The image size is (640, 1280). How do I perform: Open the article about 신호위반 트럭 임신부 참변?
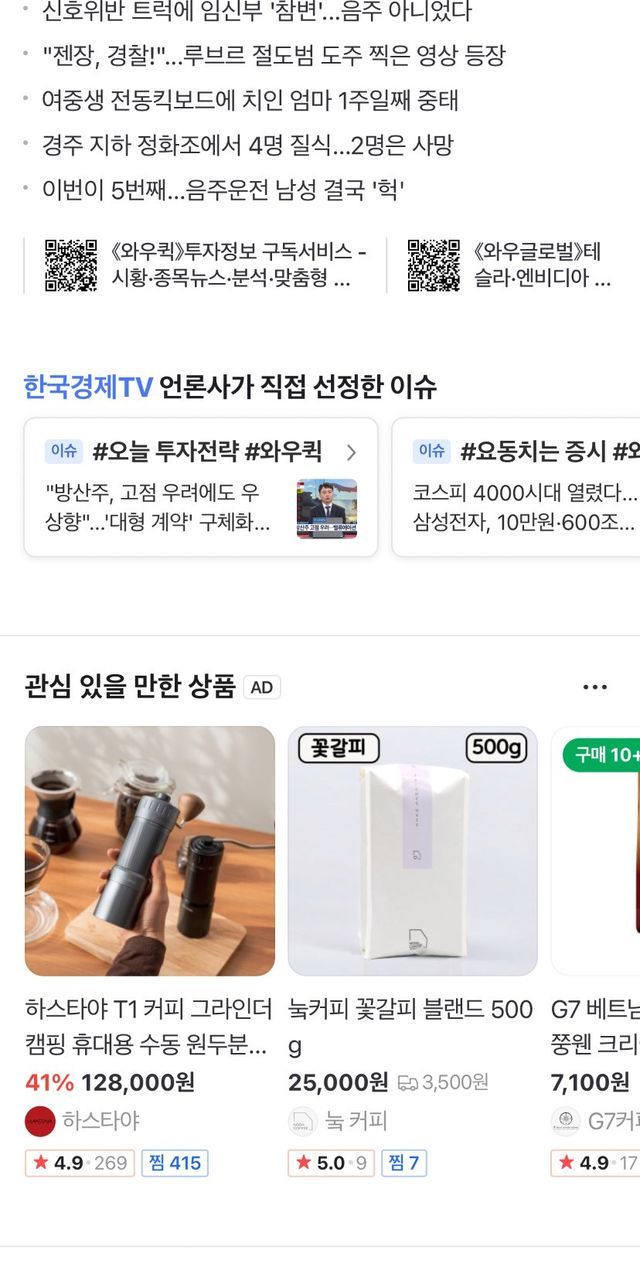(x=256, y=12)
